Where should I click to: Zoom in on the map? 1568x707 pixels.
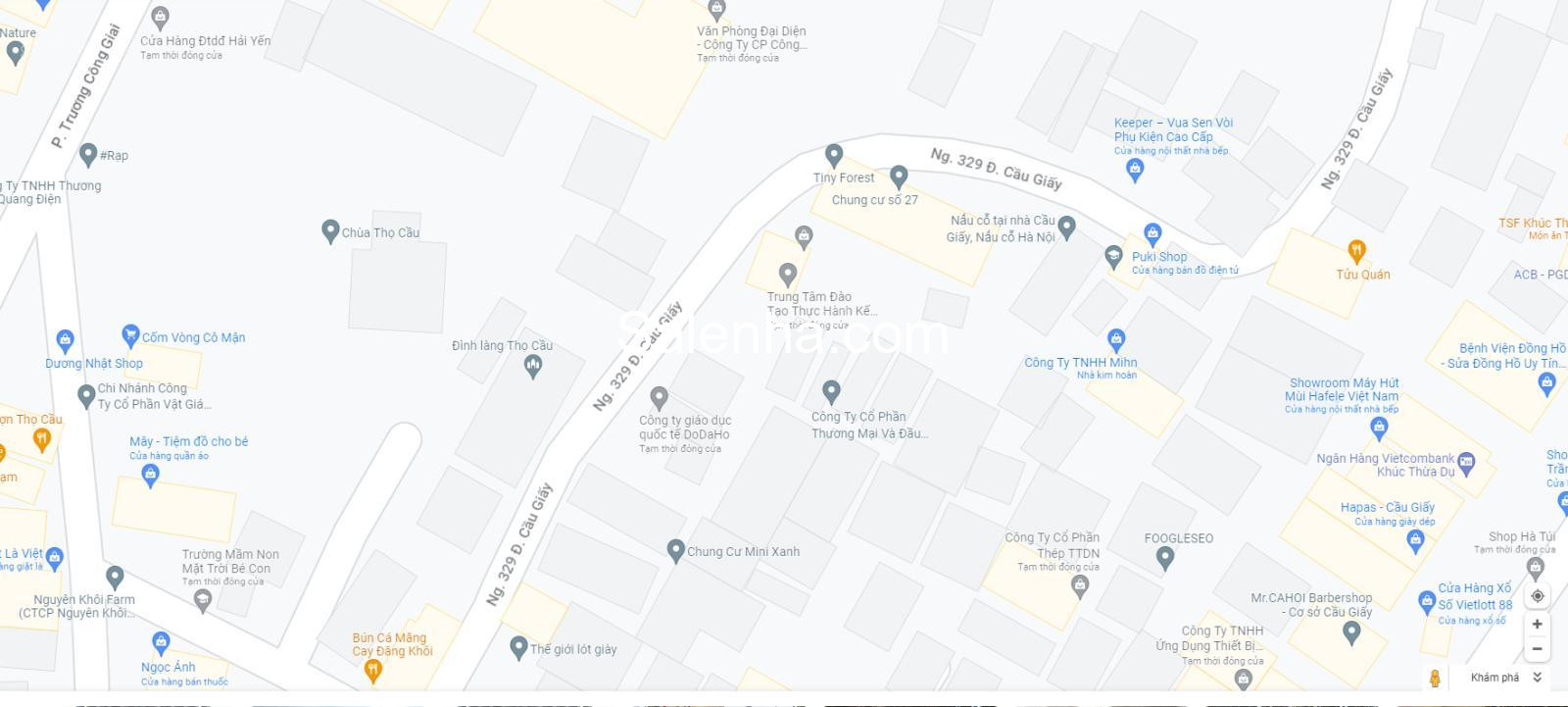pos(1537,624)
